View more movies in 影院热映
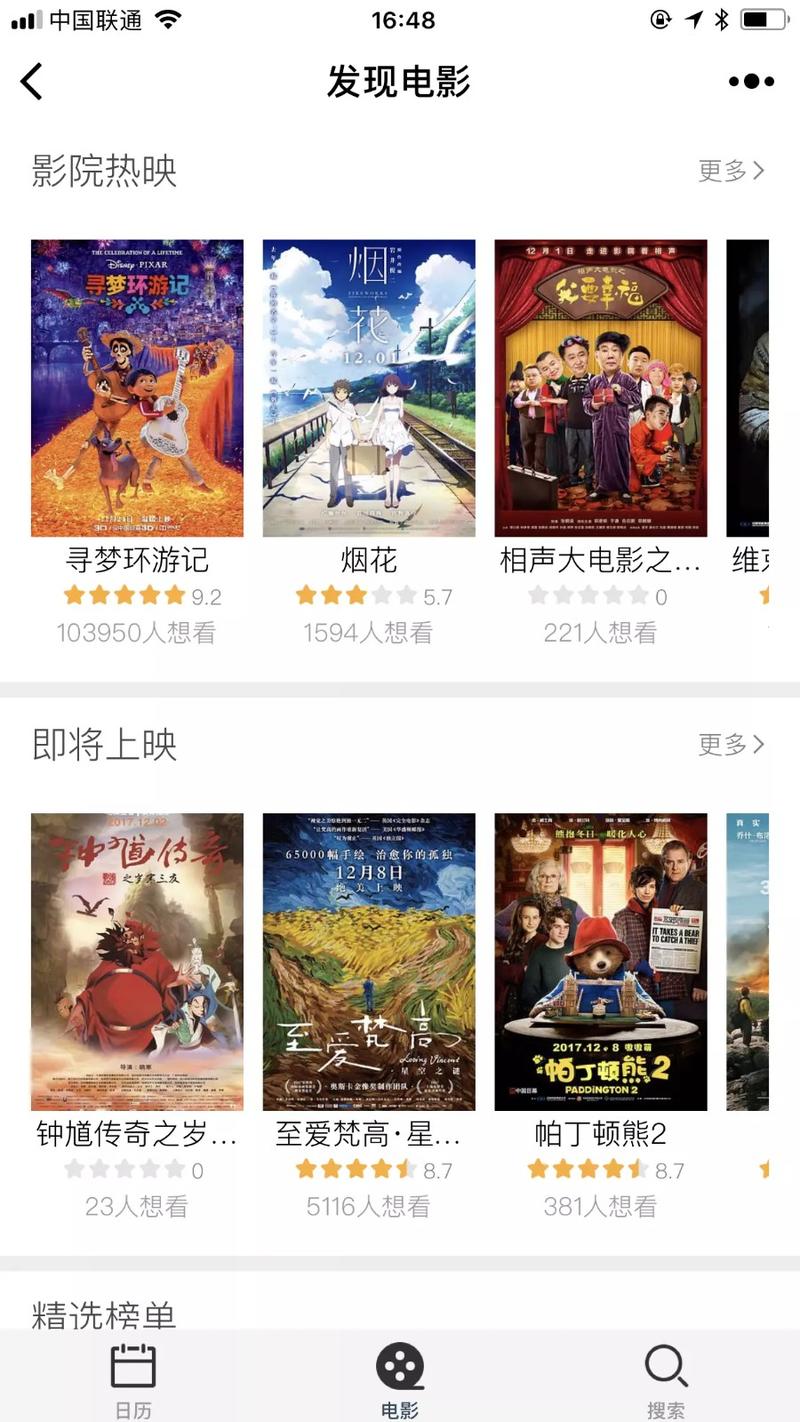 click(731, 171)
